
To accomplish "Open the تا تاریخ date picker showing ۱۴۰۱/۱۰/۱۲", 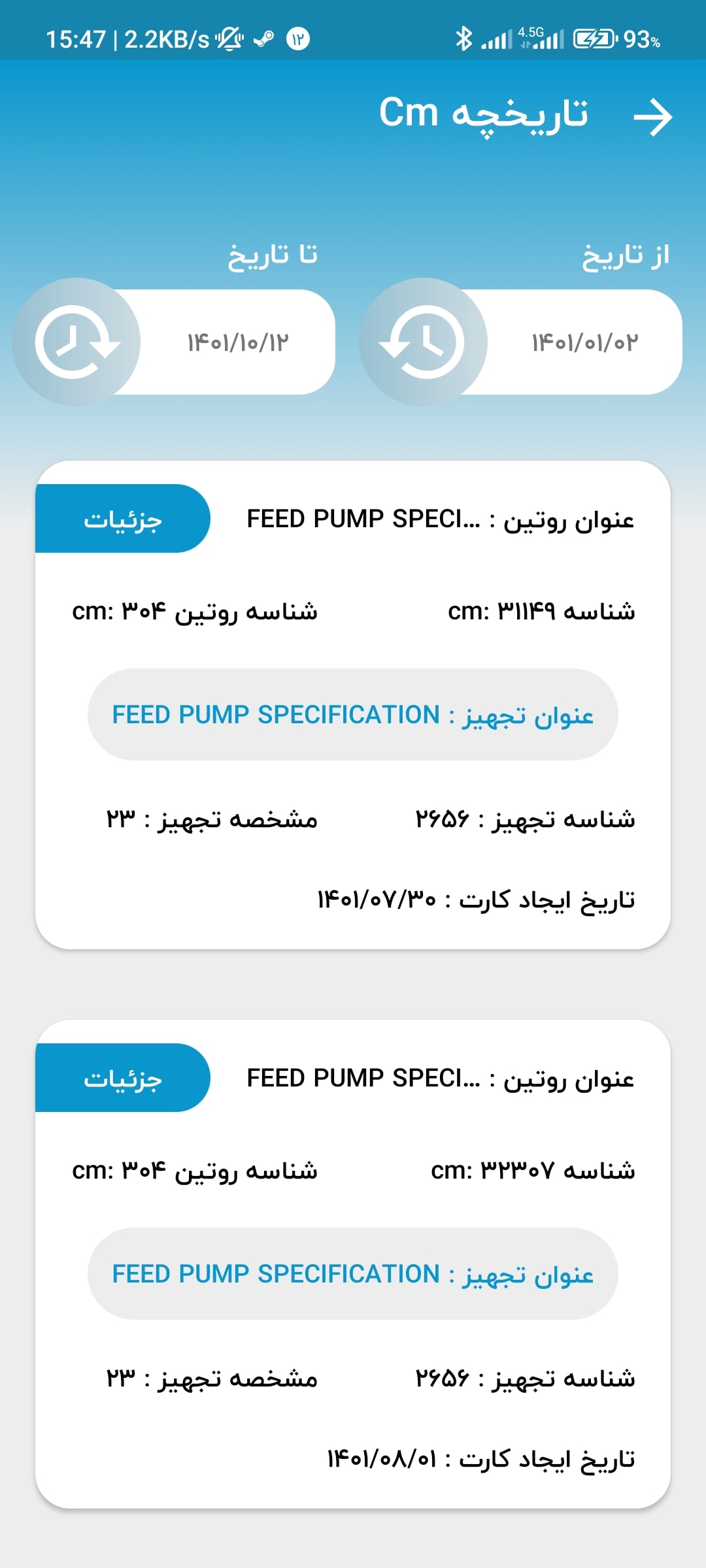I will 174,342.
